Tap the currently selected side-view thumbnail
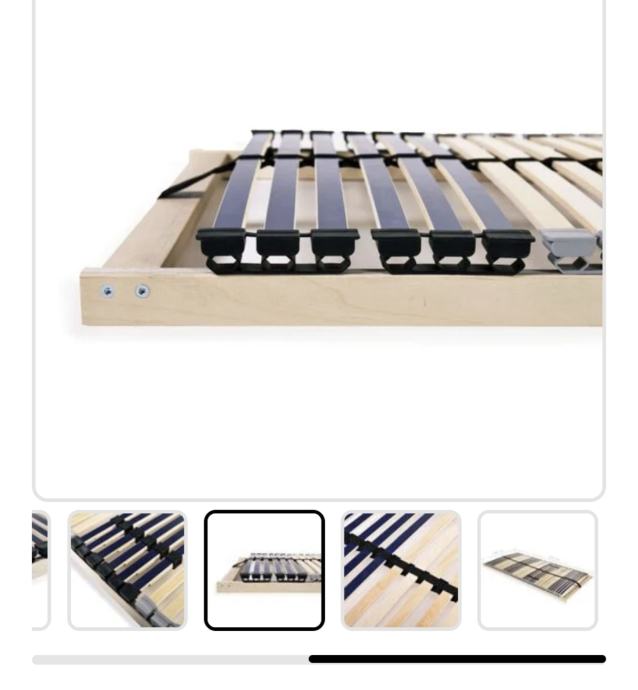Image resolution: width=638 pixels, height=690 pixels. [x=264, y=570]
